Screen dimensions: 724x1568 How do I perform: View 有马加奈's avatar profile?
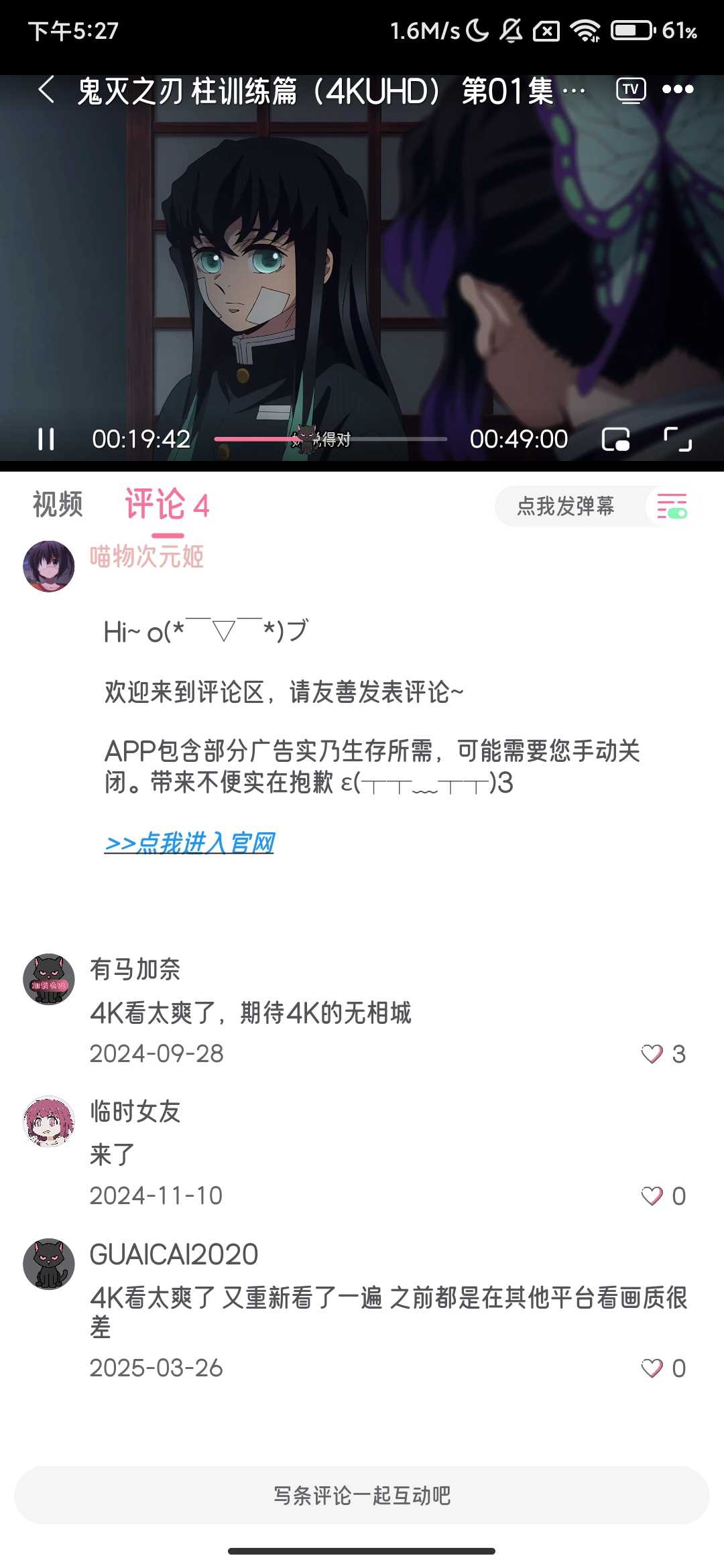click(x=49, y=979)
